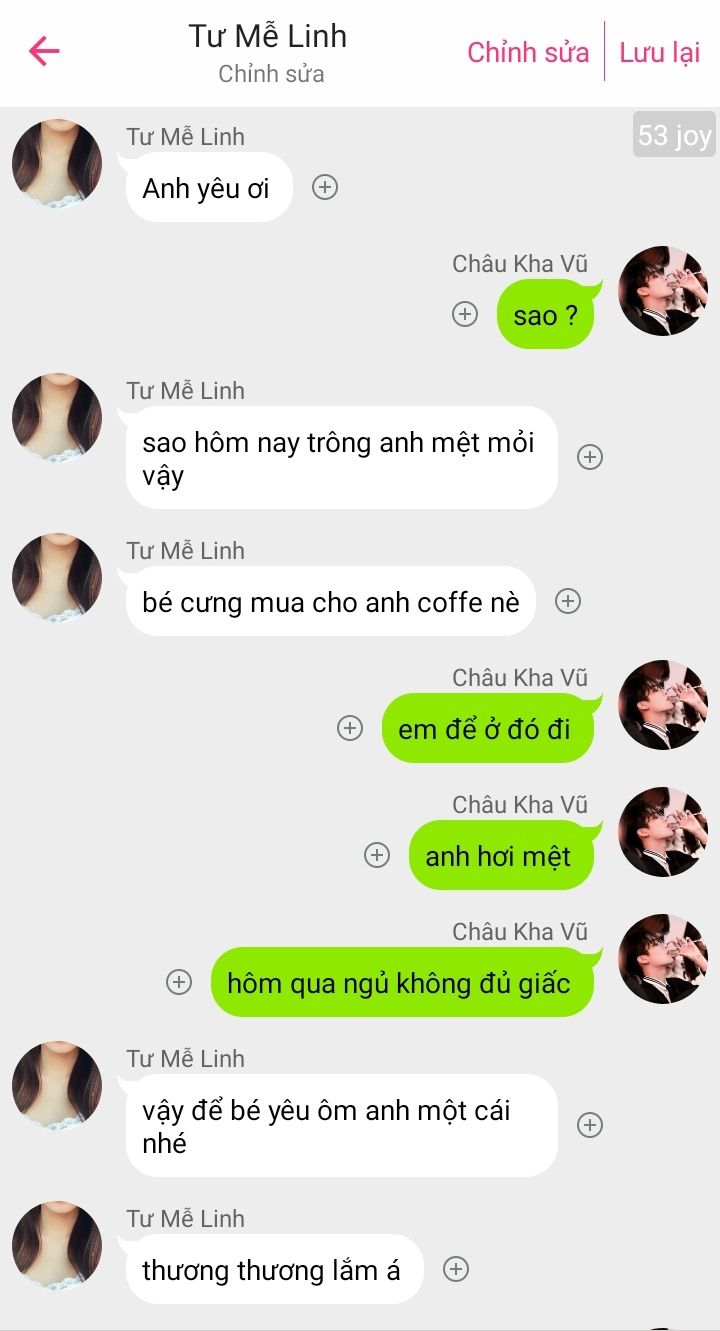Tap the plus icon beside the 'sao ?' message
The width and height of the screenshot is (720, 1331).
[465, 314]
